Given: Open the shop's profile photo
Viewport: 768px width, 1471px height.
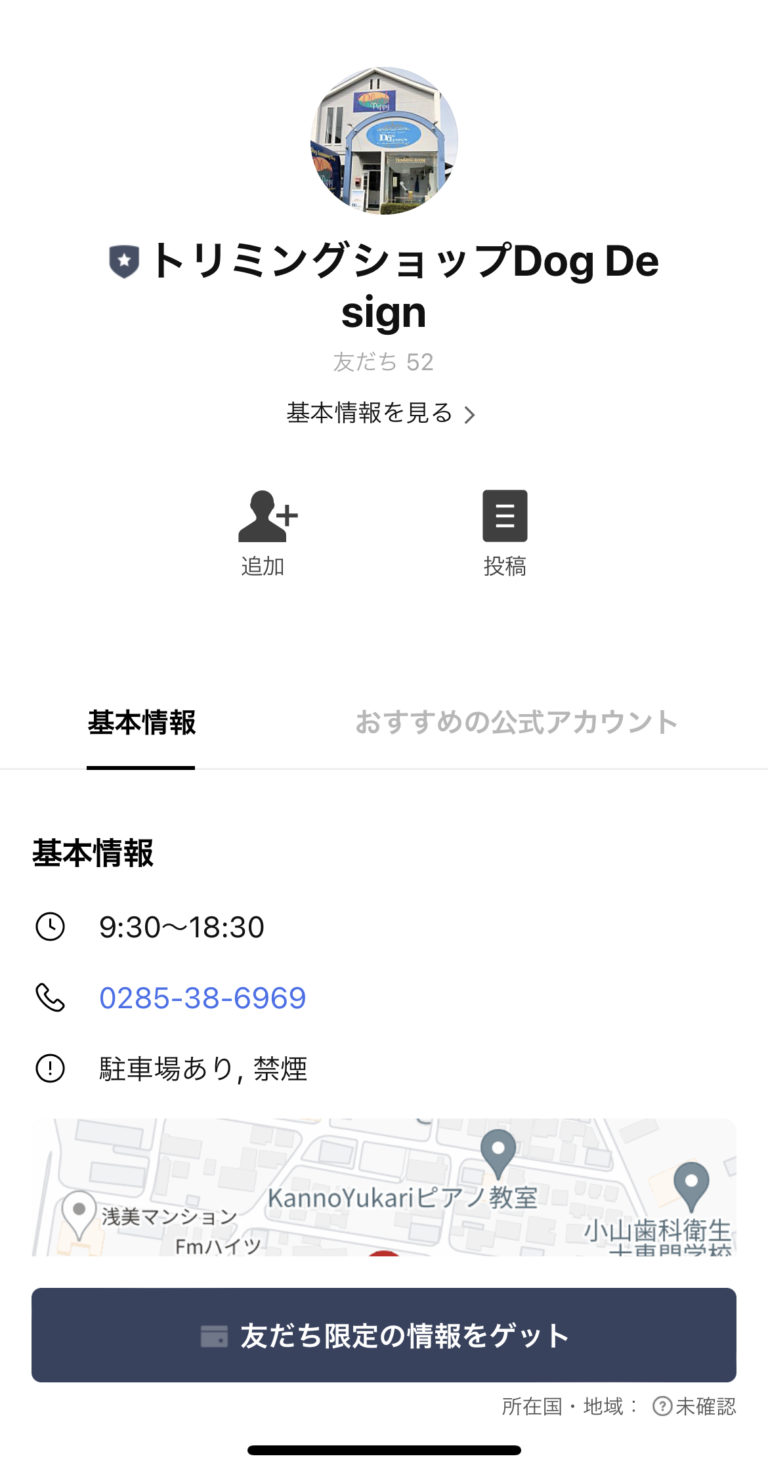Looking at the screenshot, I should (x=384, y=141).
